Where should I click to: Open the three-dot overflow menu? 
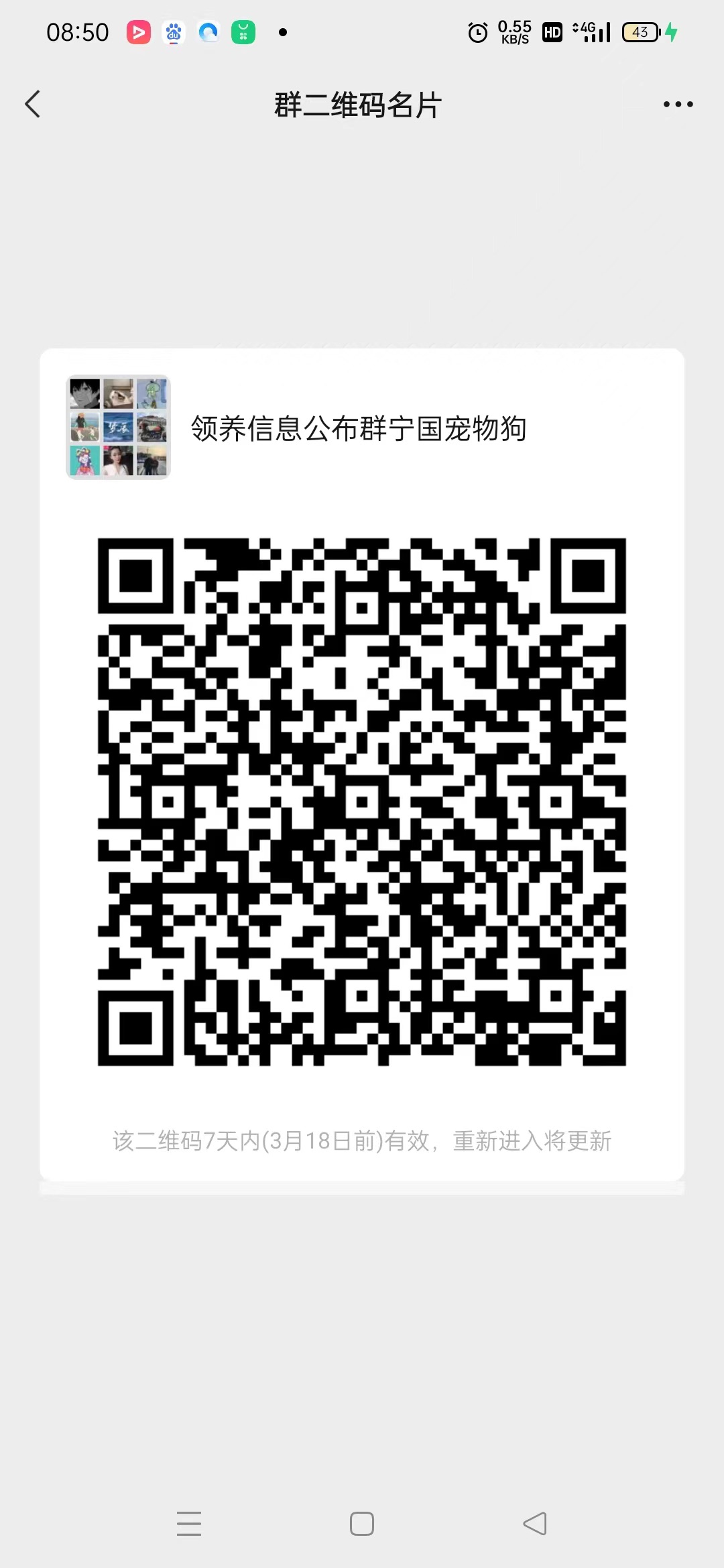678,105
